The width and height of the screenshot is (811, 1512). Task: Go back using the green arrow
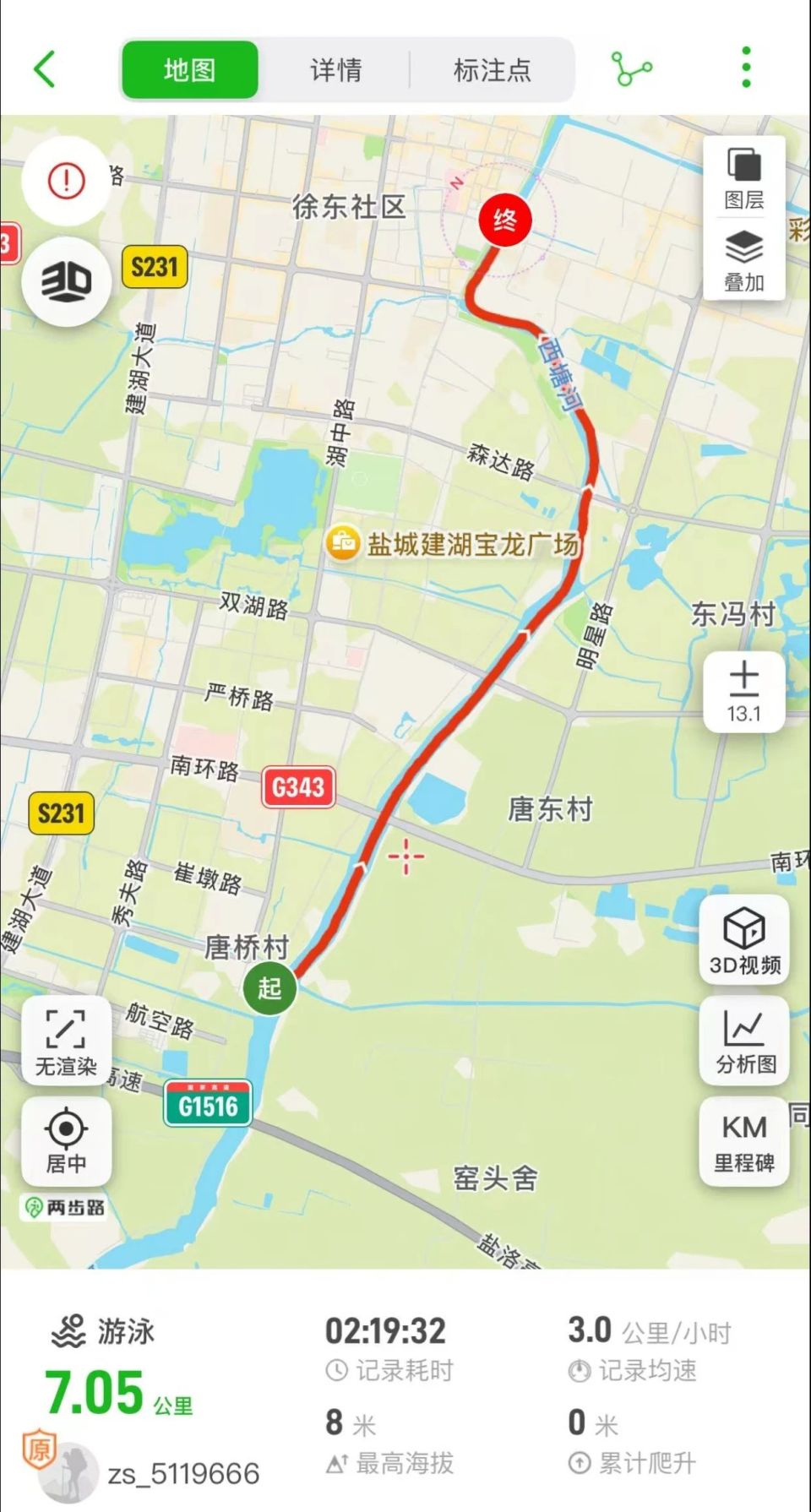point(45,68)
